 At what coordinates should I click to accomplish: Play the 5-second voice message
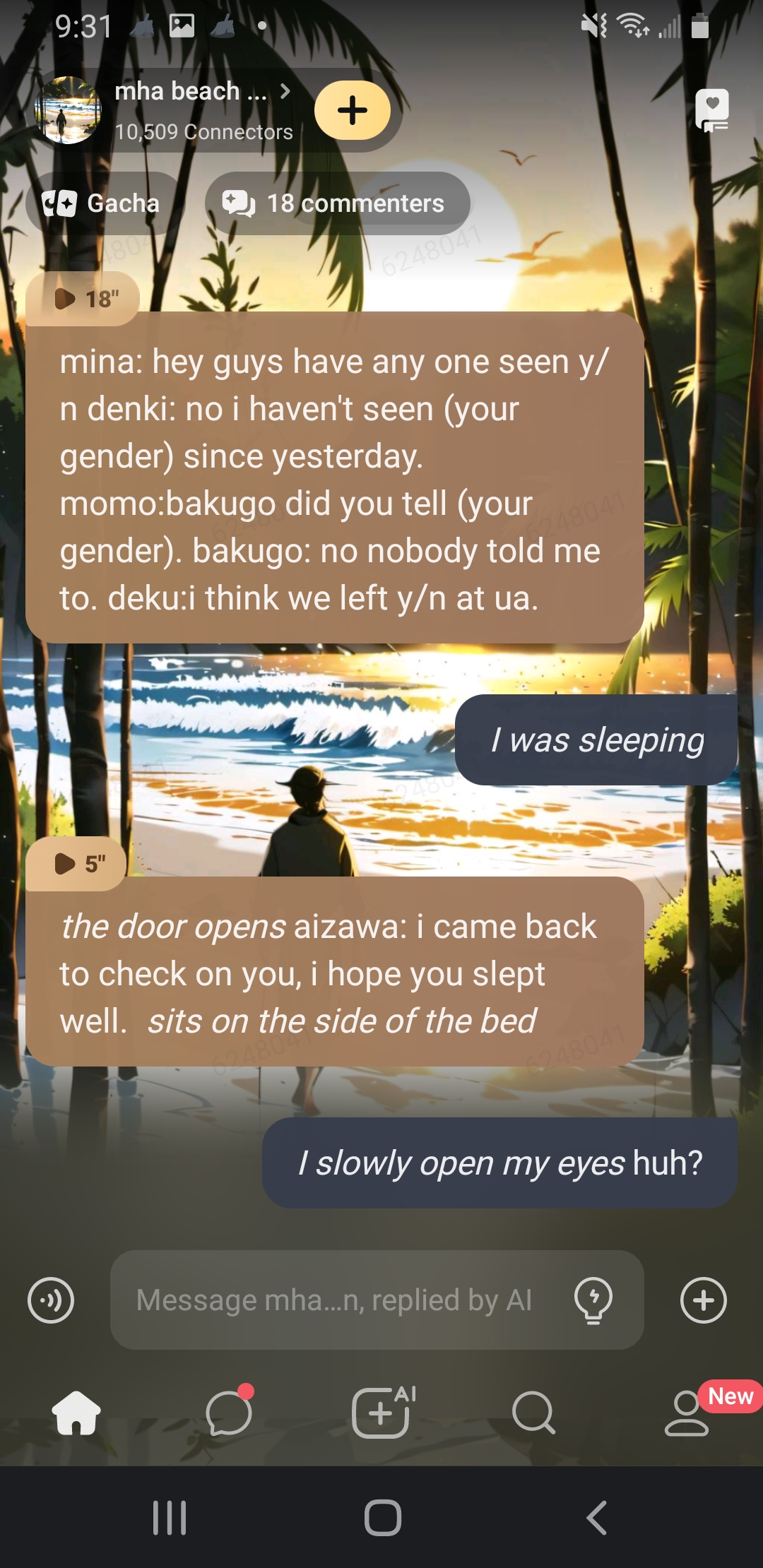click(x=77, y=863)
